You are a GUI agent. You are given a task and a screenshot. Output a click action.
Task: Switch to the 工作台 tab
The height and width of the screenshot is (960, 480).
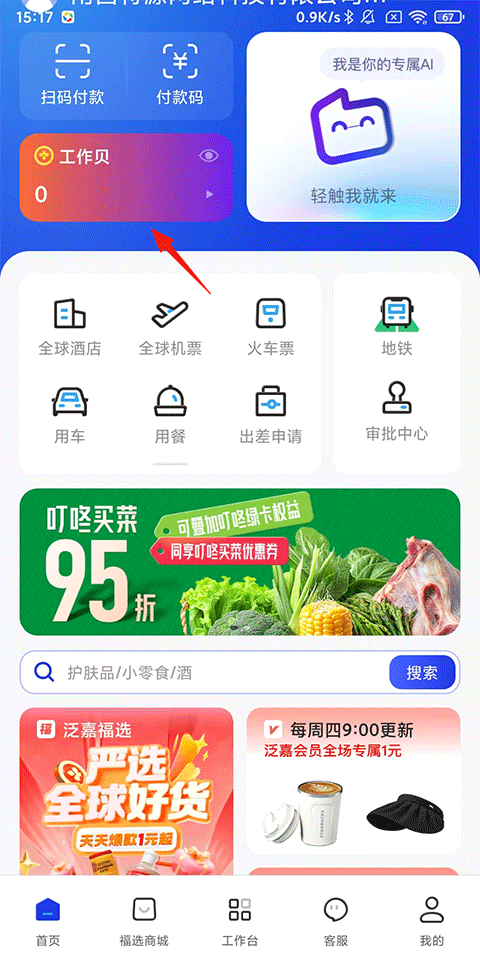[240, 922]
